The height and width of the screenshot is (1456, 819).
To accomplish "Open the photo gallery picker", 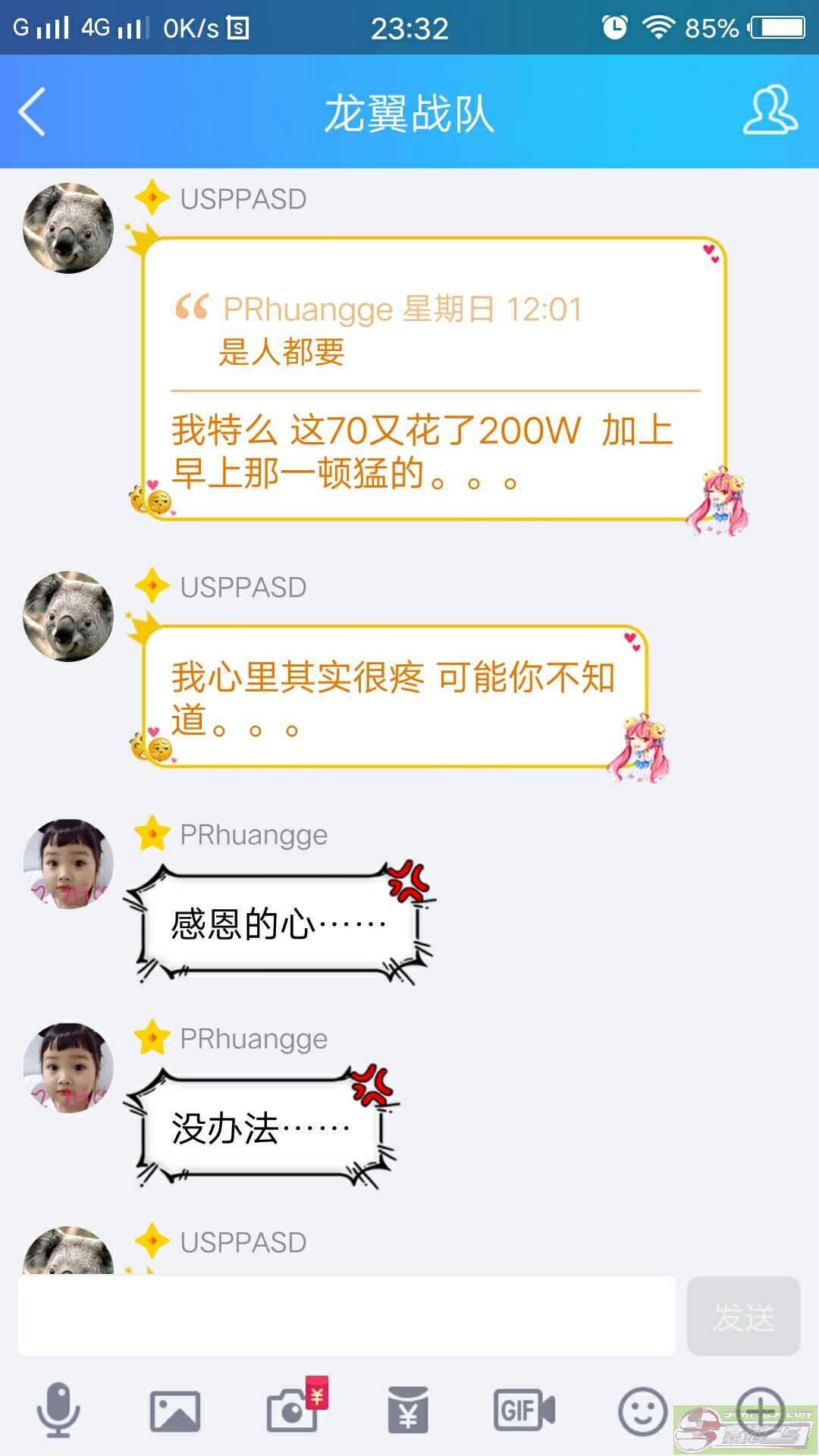I will click(x=175, y=1411).
